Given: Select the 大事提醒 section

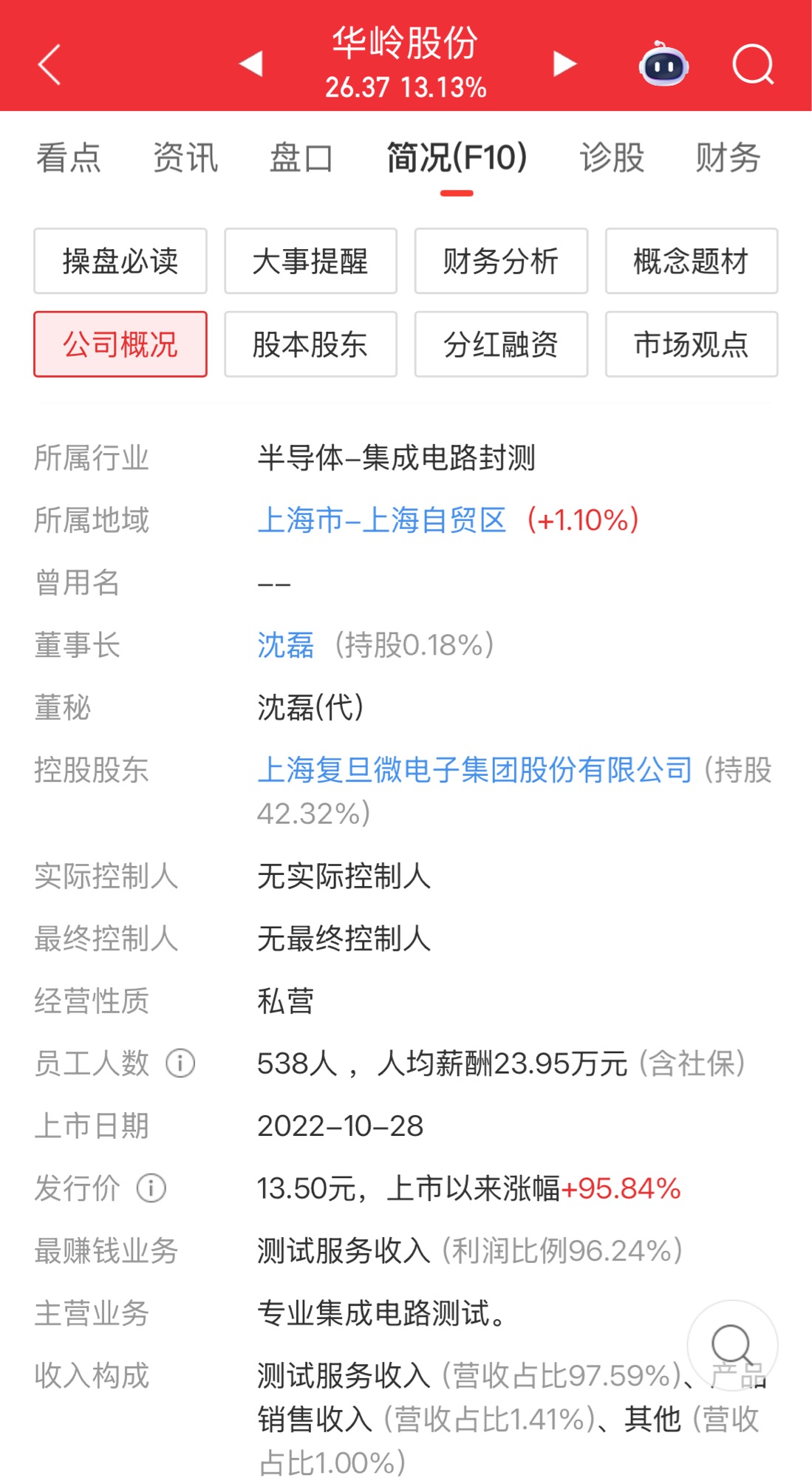Looking at the screenshot, I should 310,261.
